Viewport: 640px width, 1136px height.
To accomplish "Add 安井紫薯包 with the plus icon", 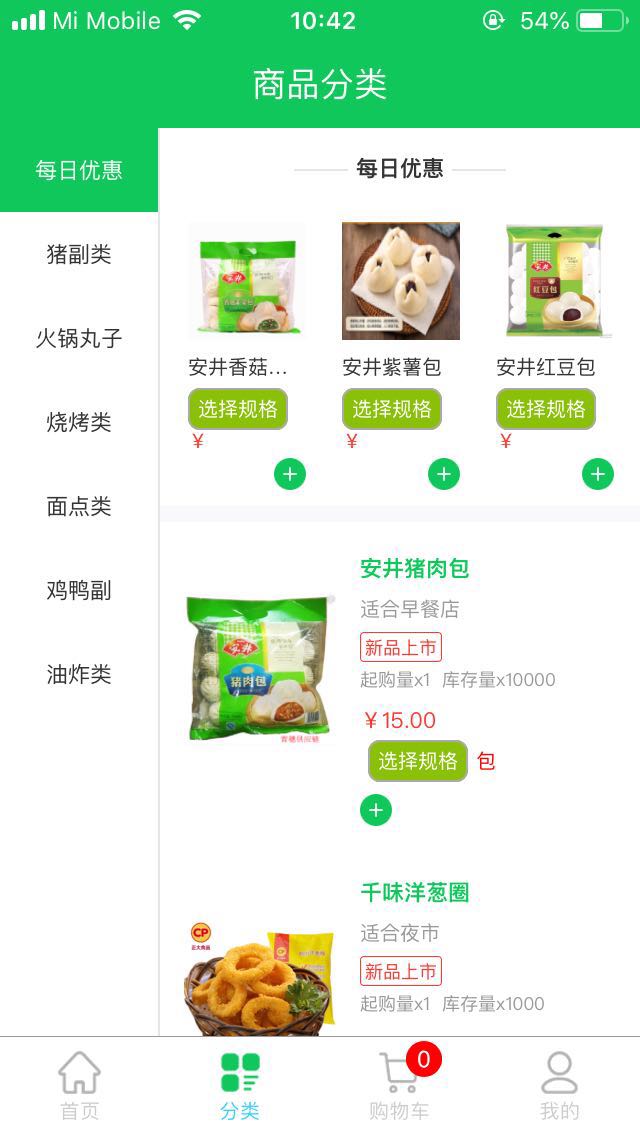I will (444, 474).
